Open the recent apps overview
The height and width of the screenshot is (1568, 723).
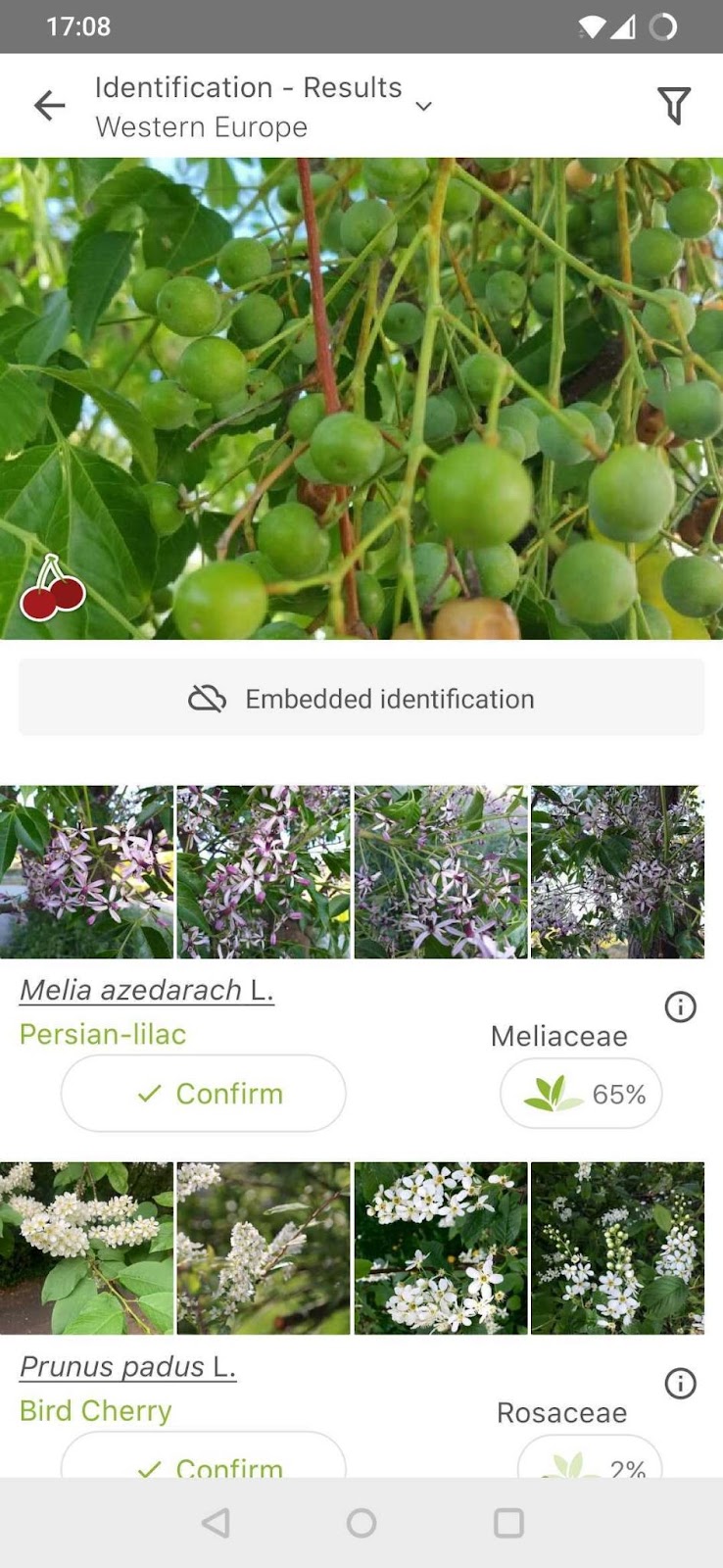pyautogui.click(x=508, y=1522)
